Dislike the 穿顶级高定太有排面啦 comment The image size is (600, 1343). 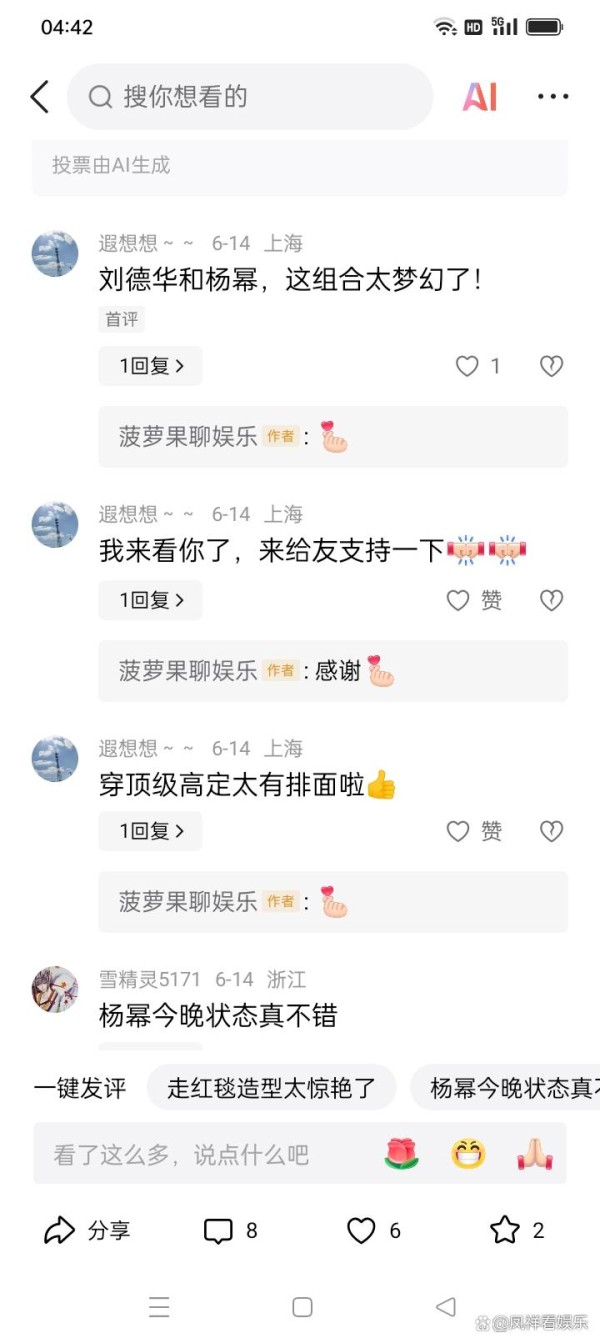click(x=551, y=831)
